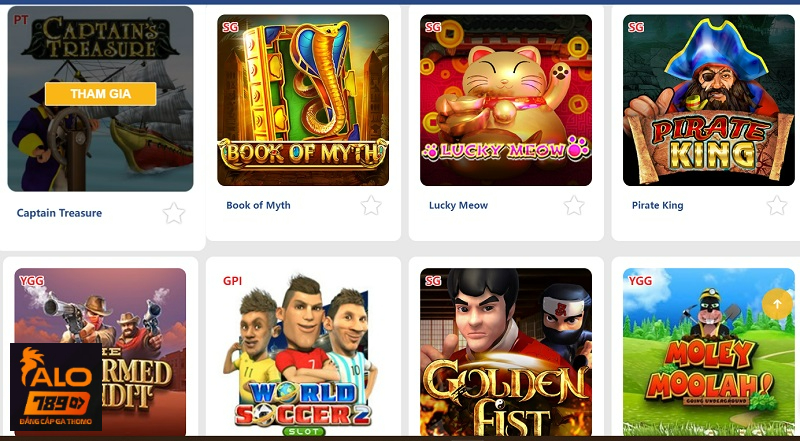Screen dimensions: 800x441
Task: Tap the THAM GIA button on Captain Treasure
Action: pyautogui.click(x=100, y=94)
